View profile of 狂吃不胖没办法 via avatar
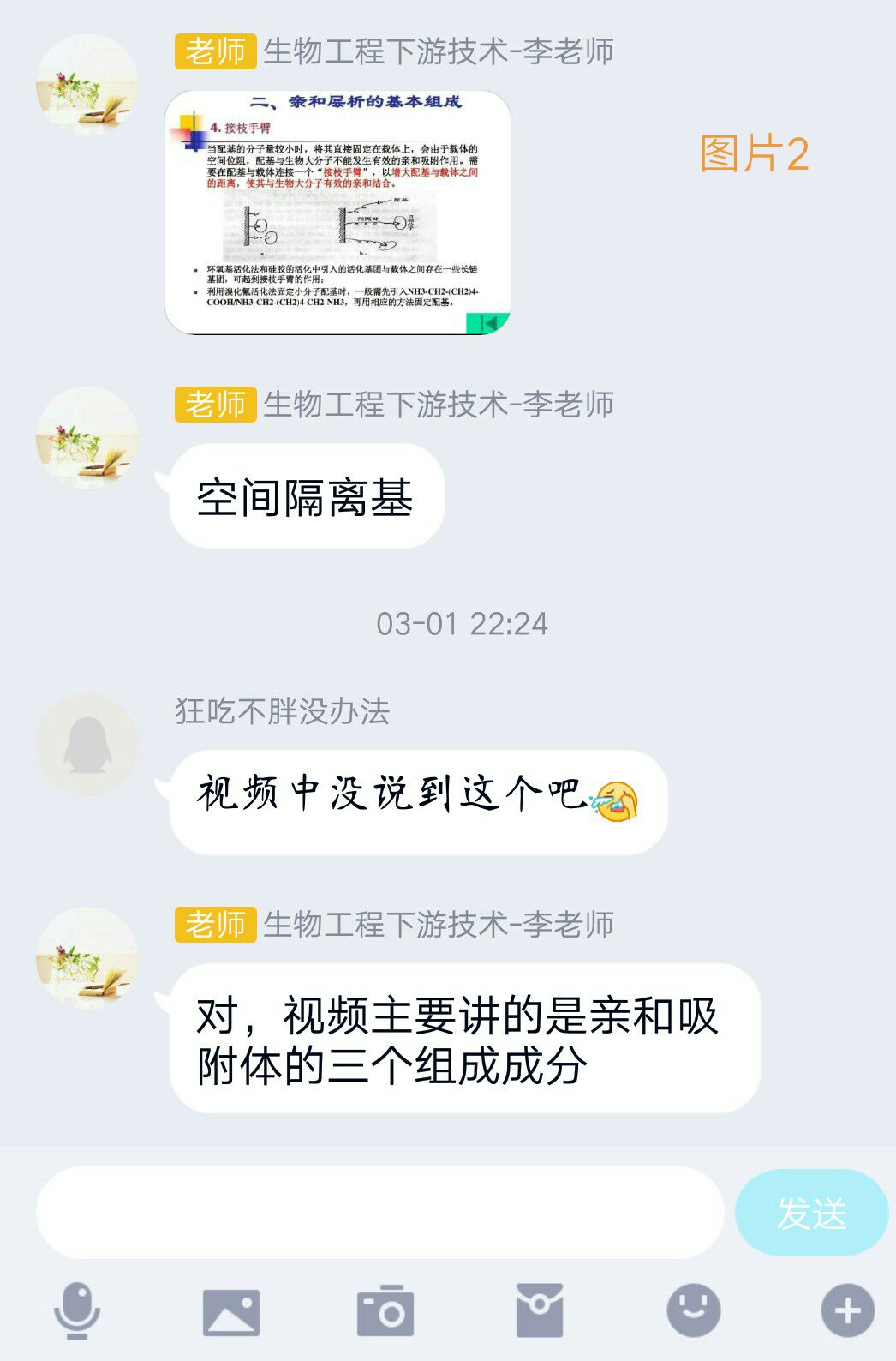The height and width of the screenshot is (1361, 896). click(x=87, y=745)
